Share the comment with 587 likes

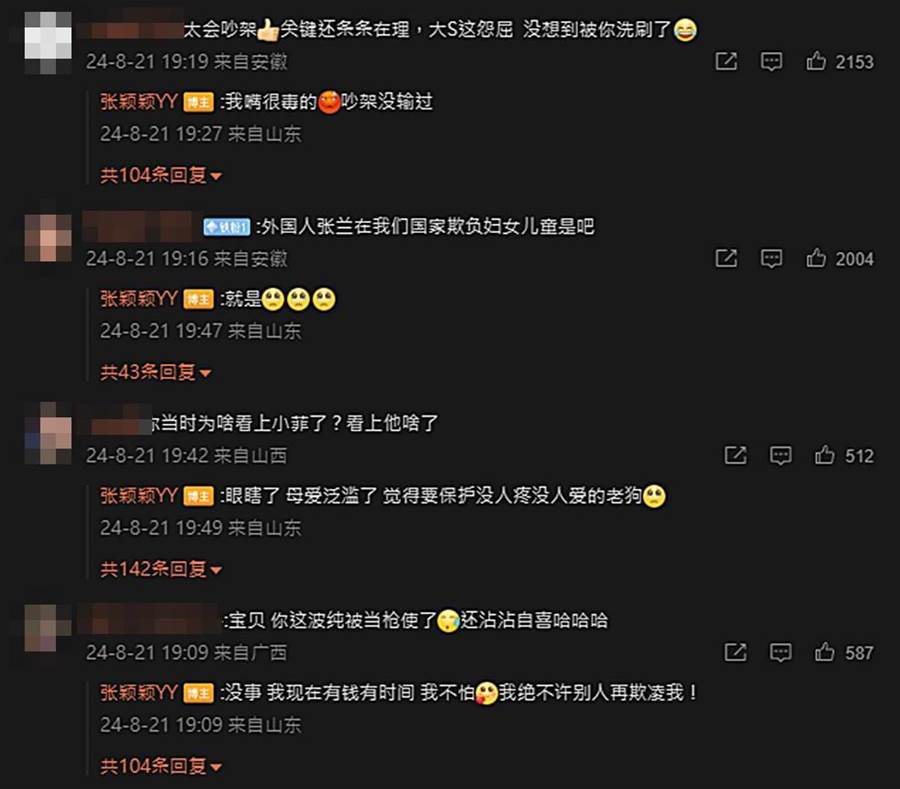coord(735,653)
